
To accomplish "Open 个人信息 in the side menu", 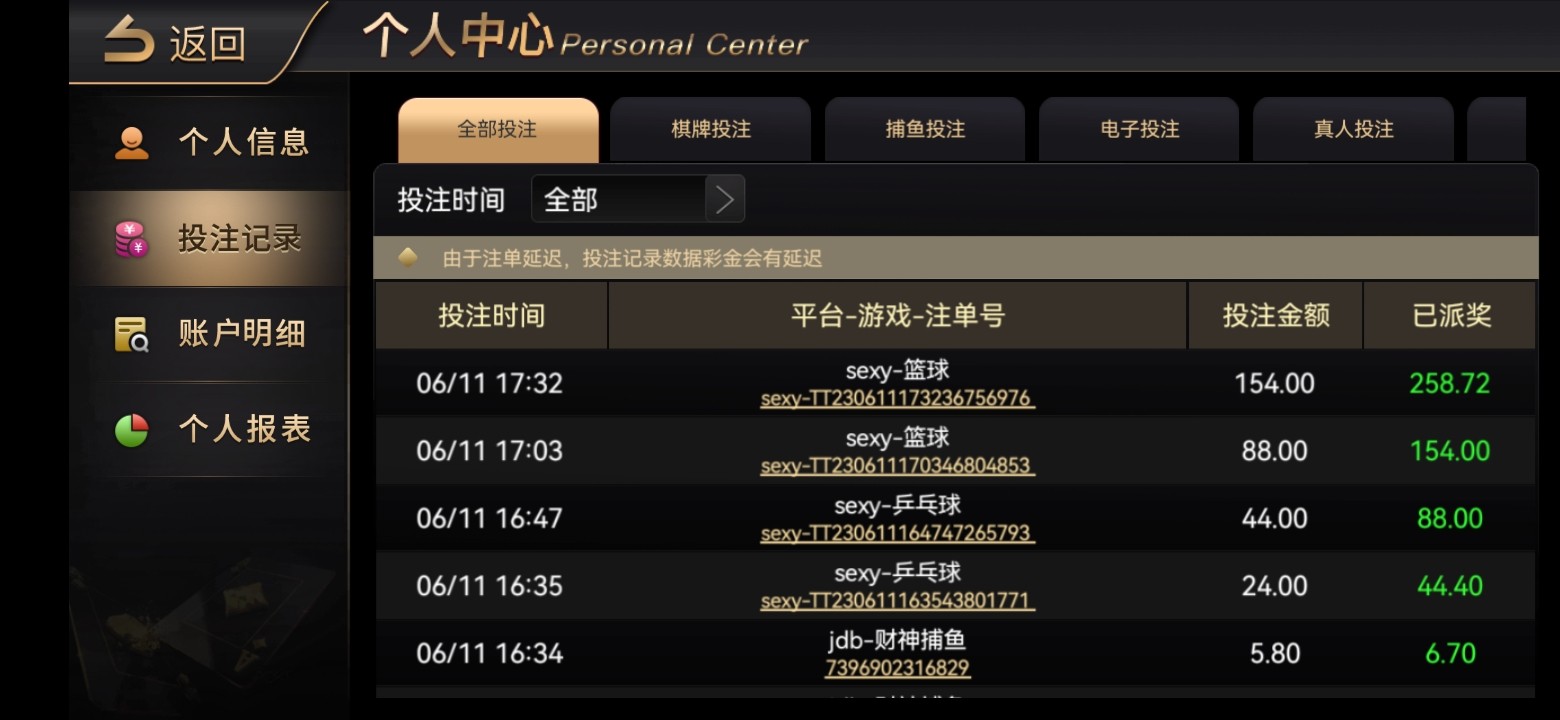I will 212,142.
